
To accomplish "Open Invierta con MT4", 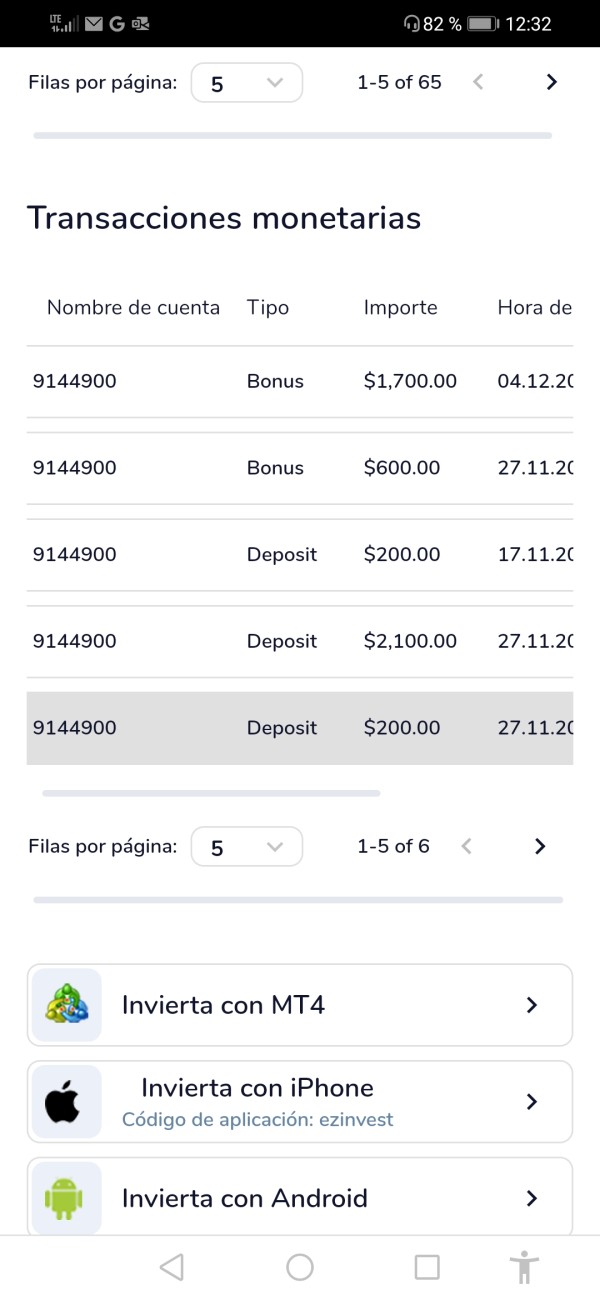I will [300, 1005].
